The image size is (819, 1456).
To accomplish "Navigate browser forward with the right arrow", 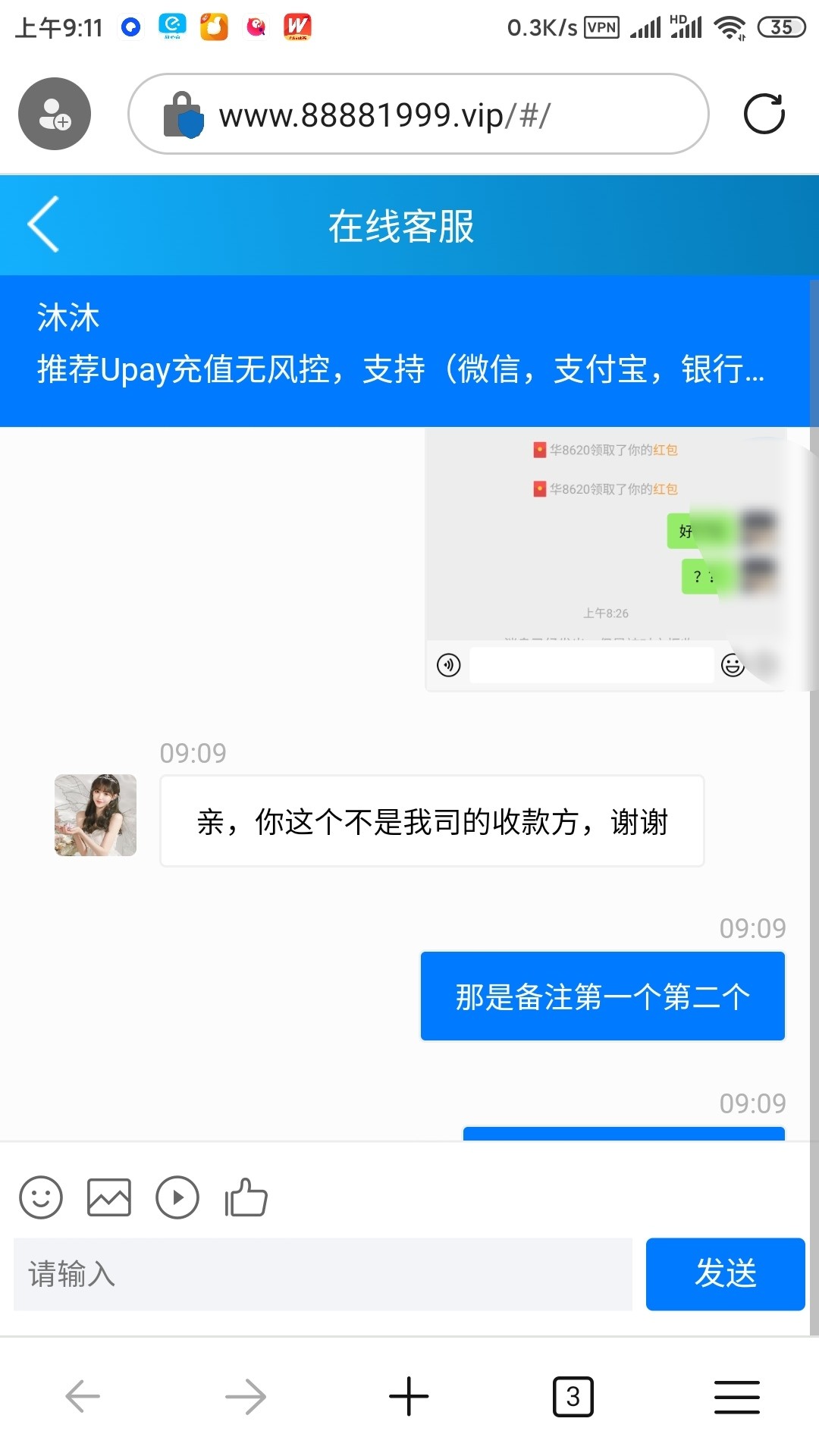I will click(246, 1396).
